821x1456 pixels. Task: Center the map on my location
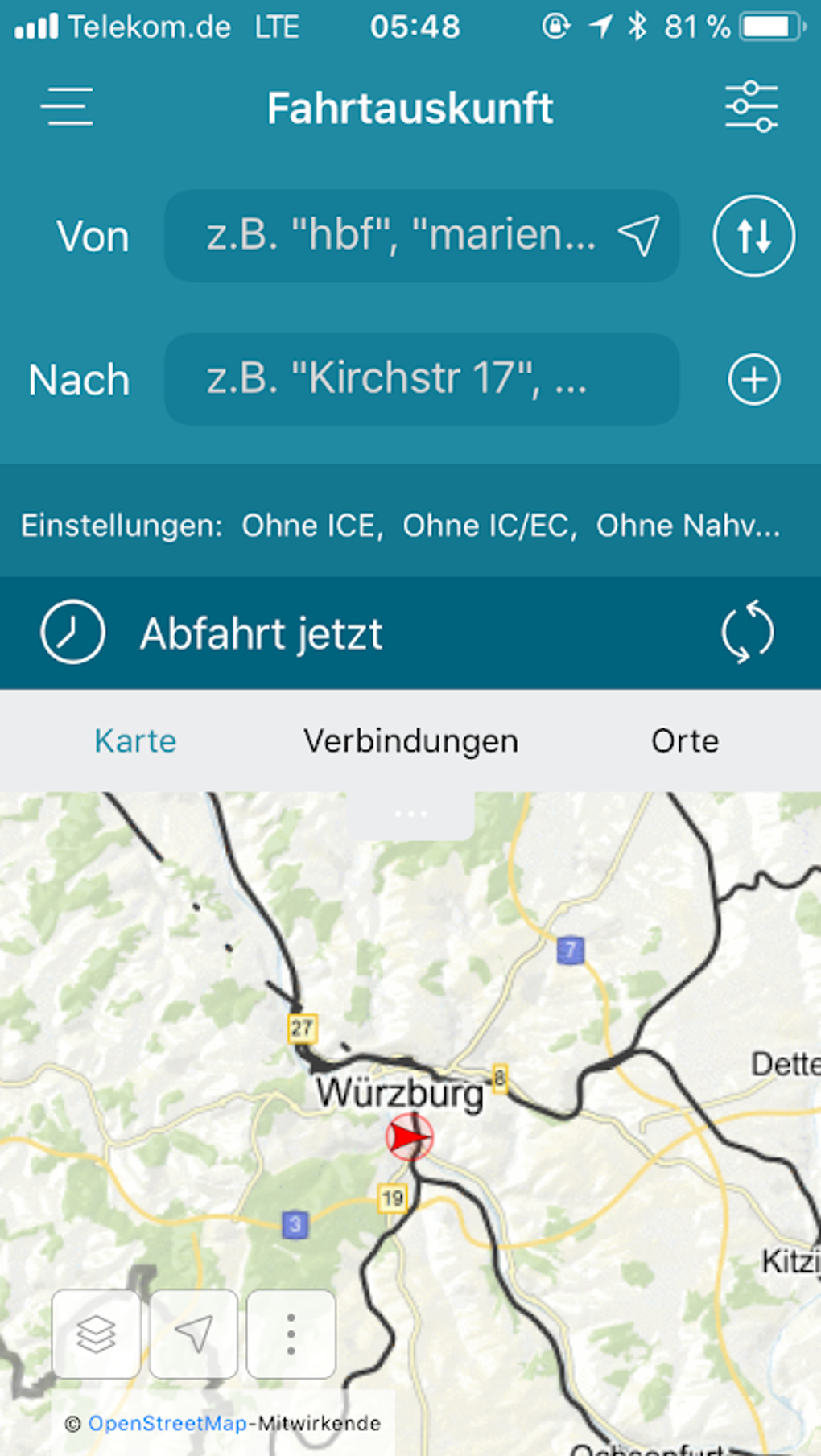click(x=194, y=1334)
